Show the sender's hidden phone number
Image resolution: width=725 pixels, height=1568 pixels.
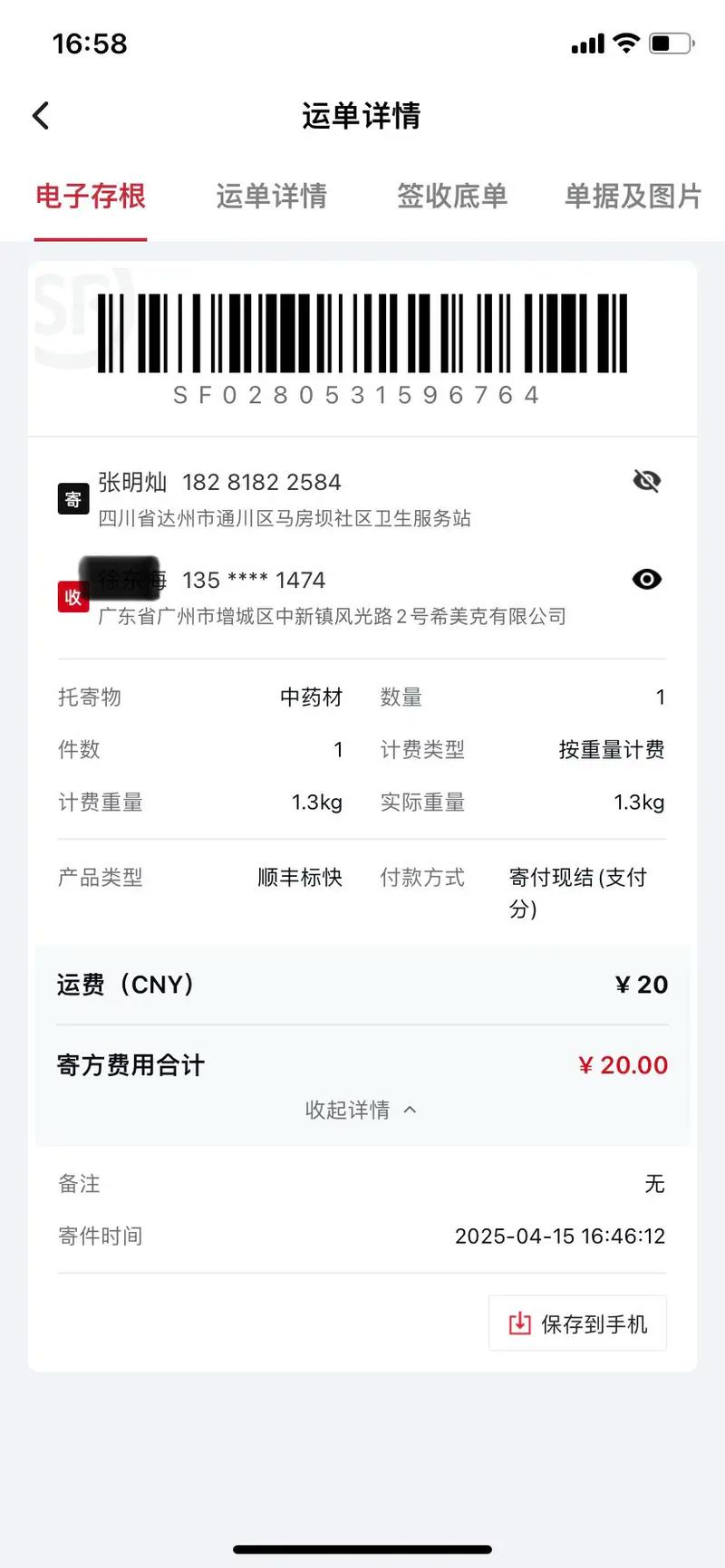pos(645,481)
